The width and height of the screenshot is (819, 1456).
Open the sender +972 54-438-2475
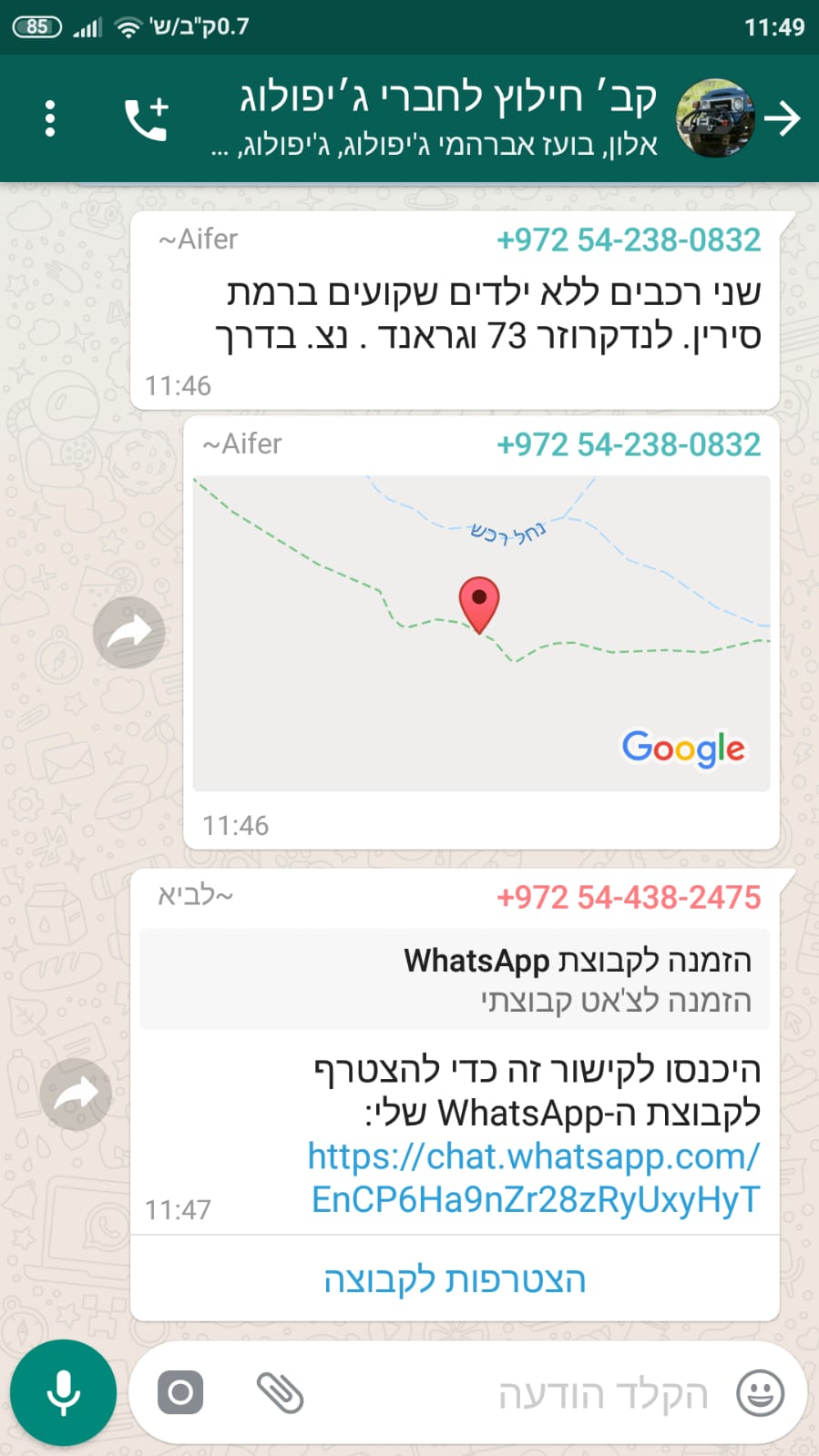pos(628,897)
